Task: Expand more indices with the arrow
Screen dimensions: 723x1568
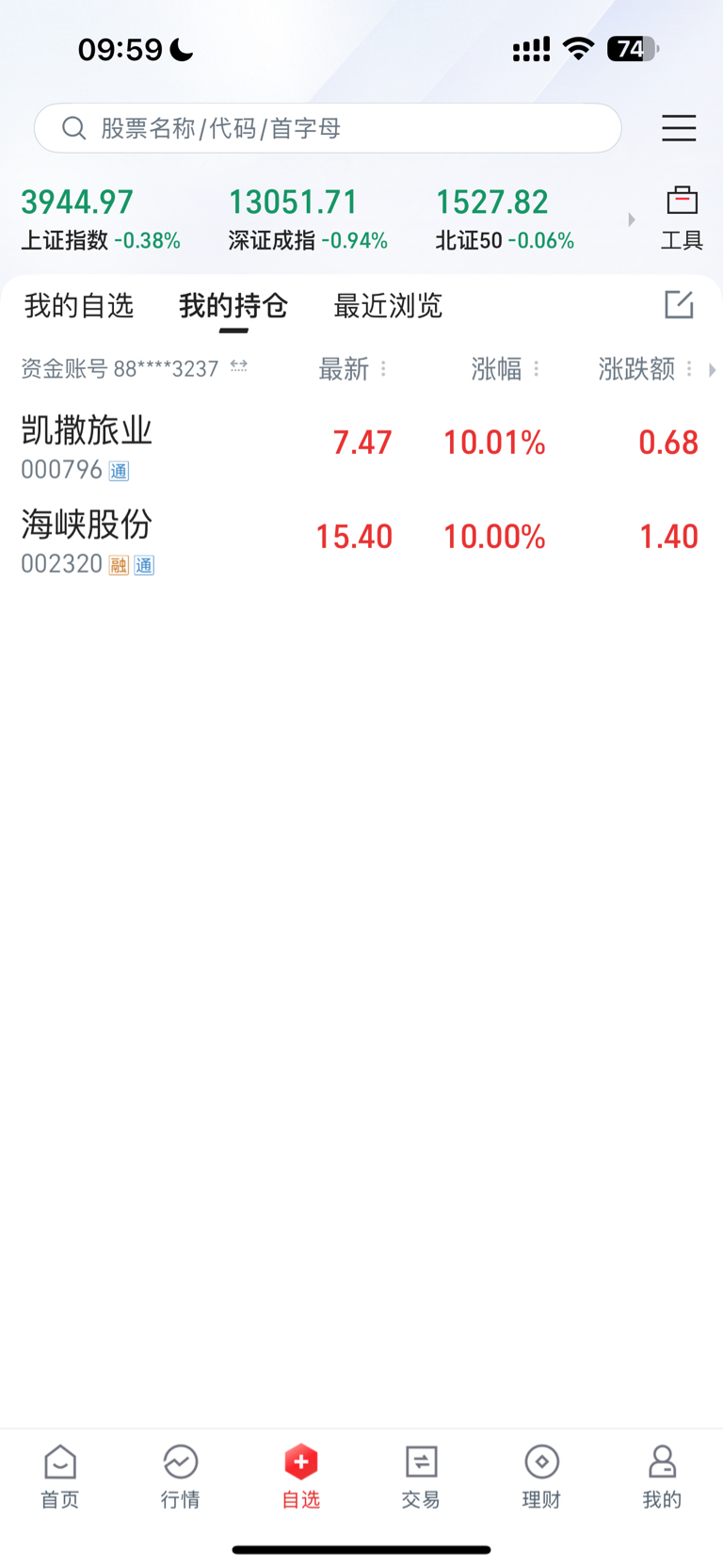Action: 632,219
